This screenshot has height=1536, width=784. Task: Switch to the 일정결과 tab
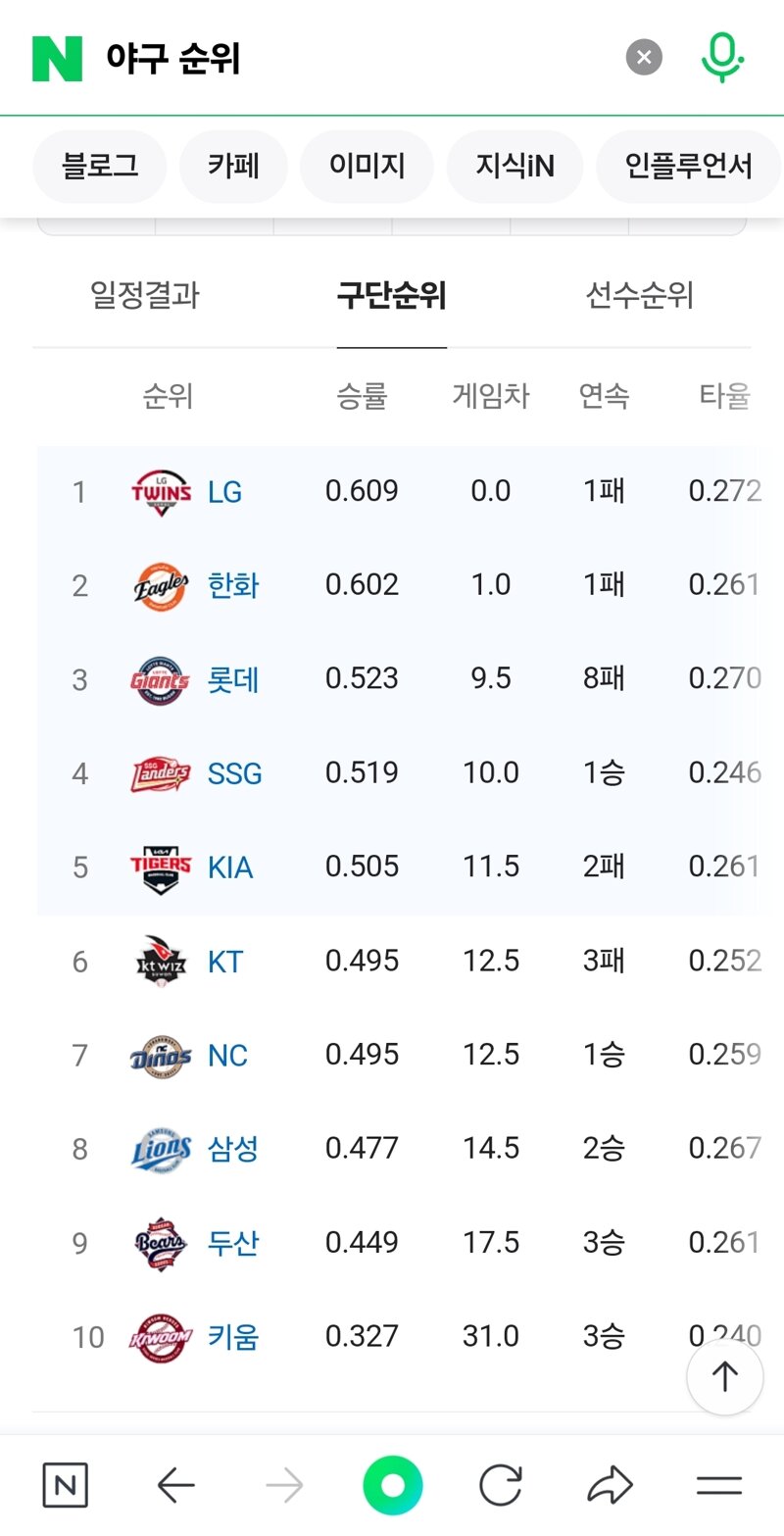click(x=145, y=295)
